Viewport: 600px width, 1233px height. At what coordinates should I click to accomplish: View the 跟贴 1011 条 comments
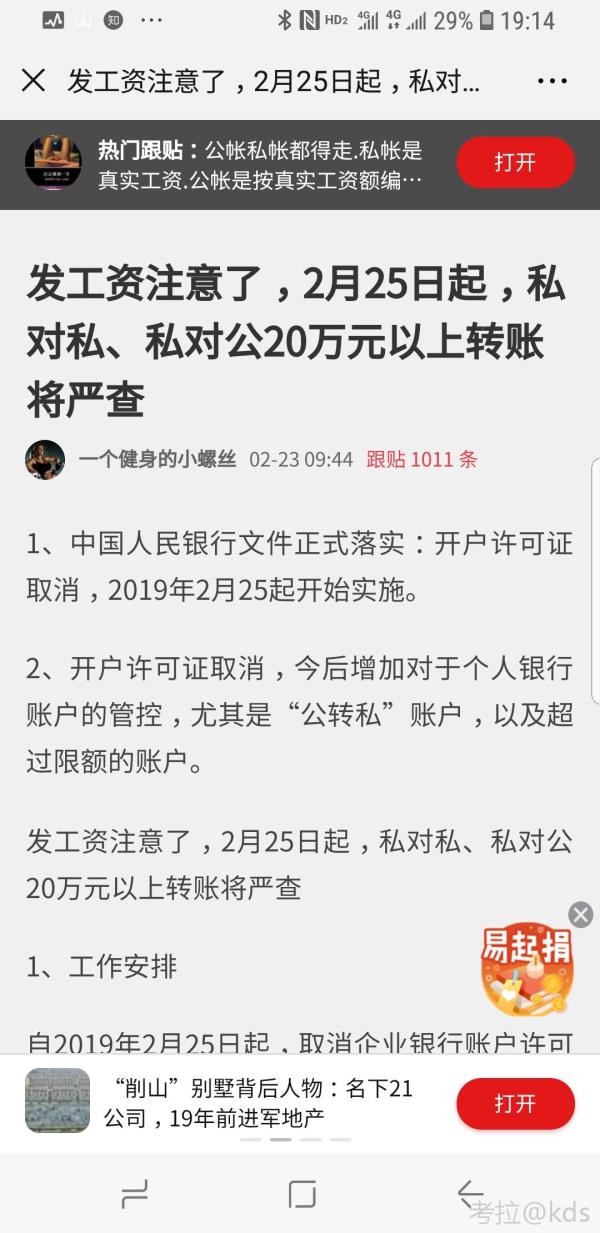(422, 459)
